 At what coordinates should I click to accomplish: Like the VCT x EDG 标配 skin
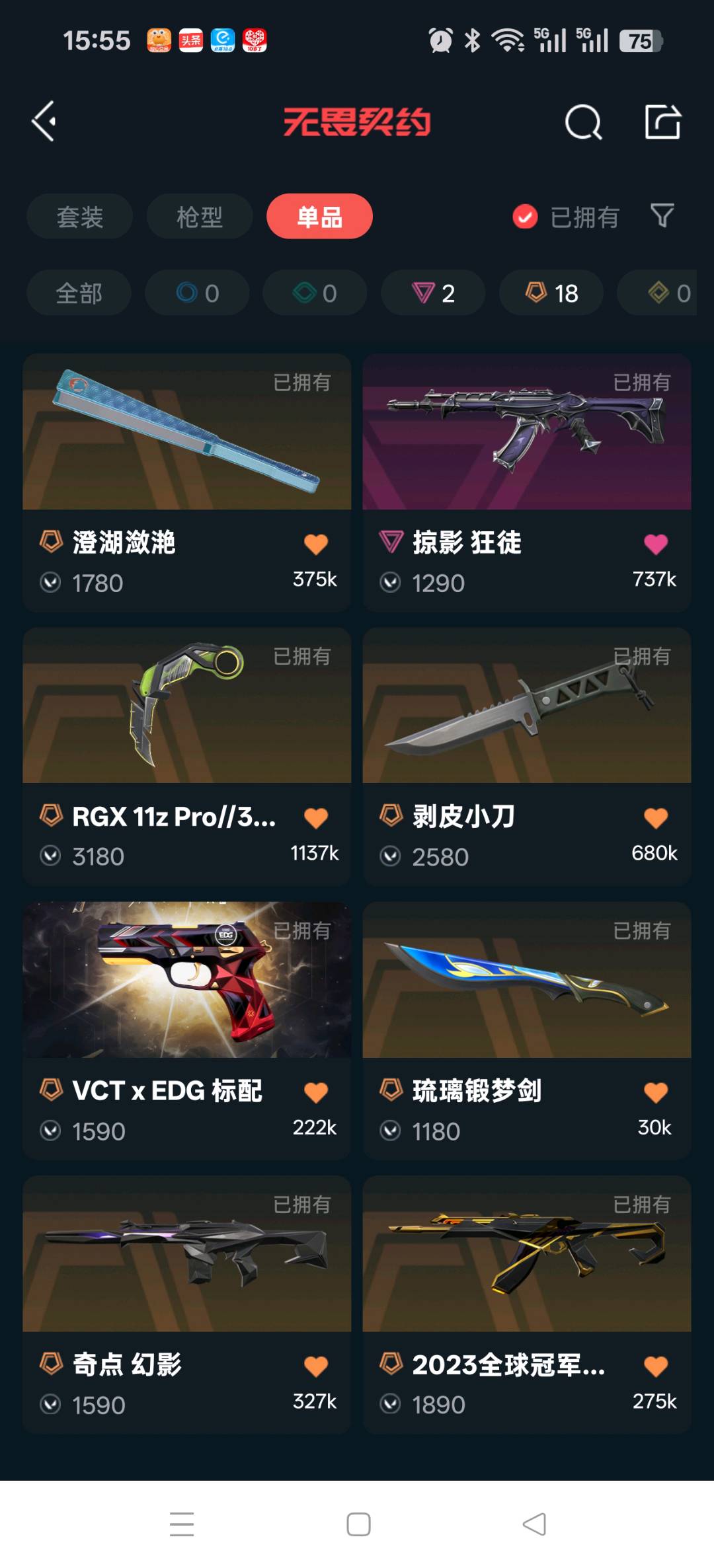tap(316, 1092)
